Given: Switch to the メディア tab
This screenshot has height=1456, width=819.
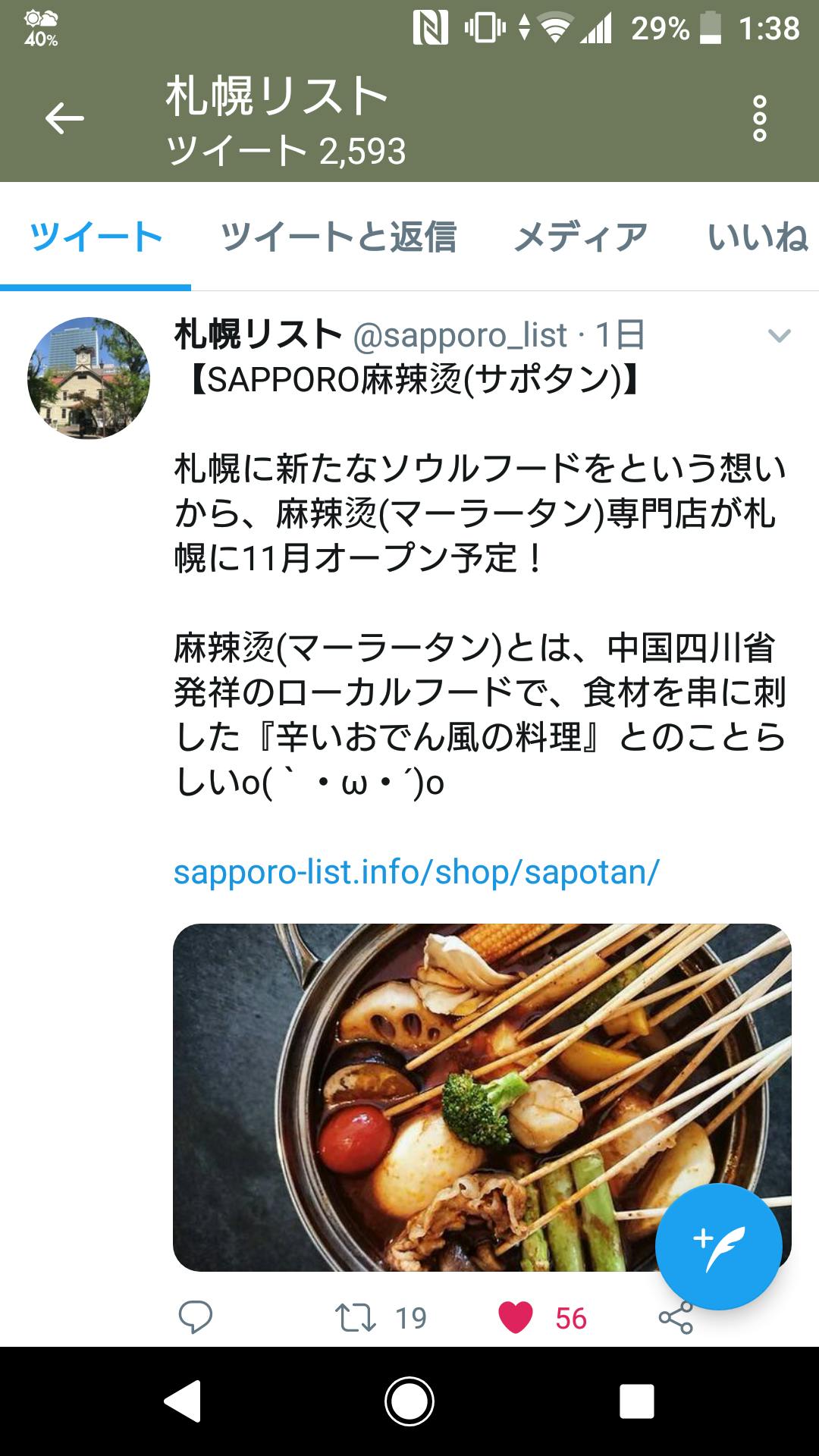Looking at the screenshot, I should click(581, 237).
